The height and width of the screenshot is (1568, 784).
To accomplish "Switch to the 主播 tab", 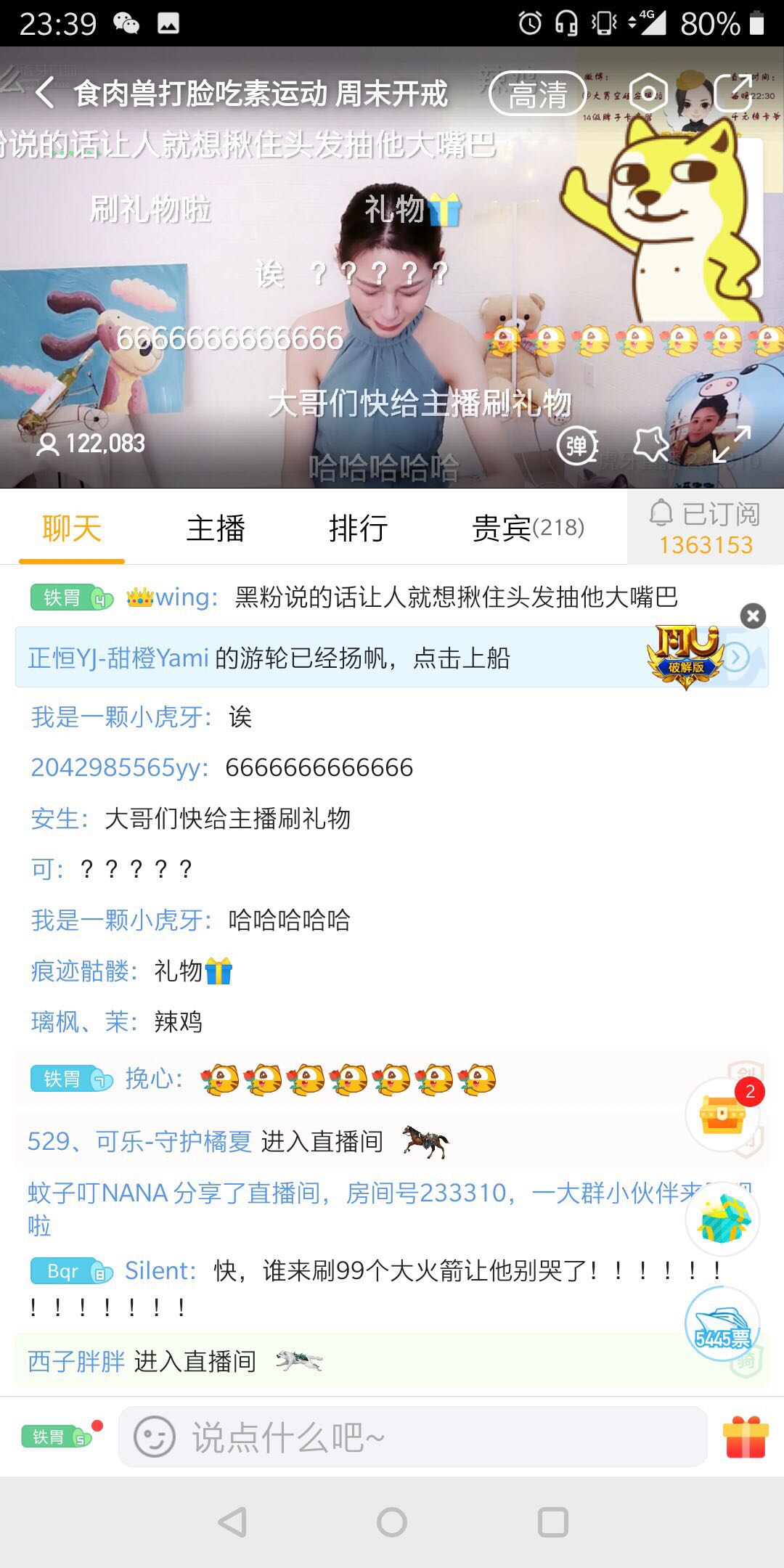I will (216, 528).
